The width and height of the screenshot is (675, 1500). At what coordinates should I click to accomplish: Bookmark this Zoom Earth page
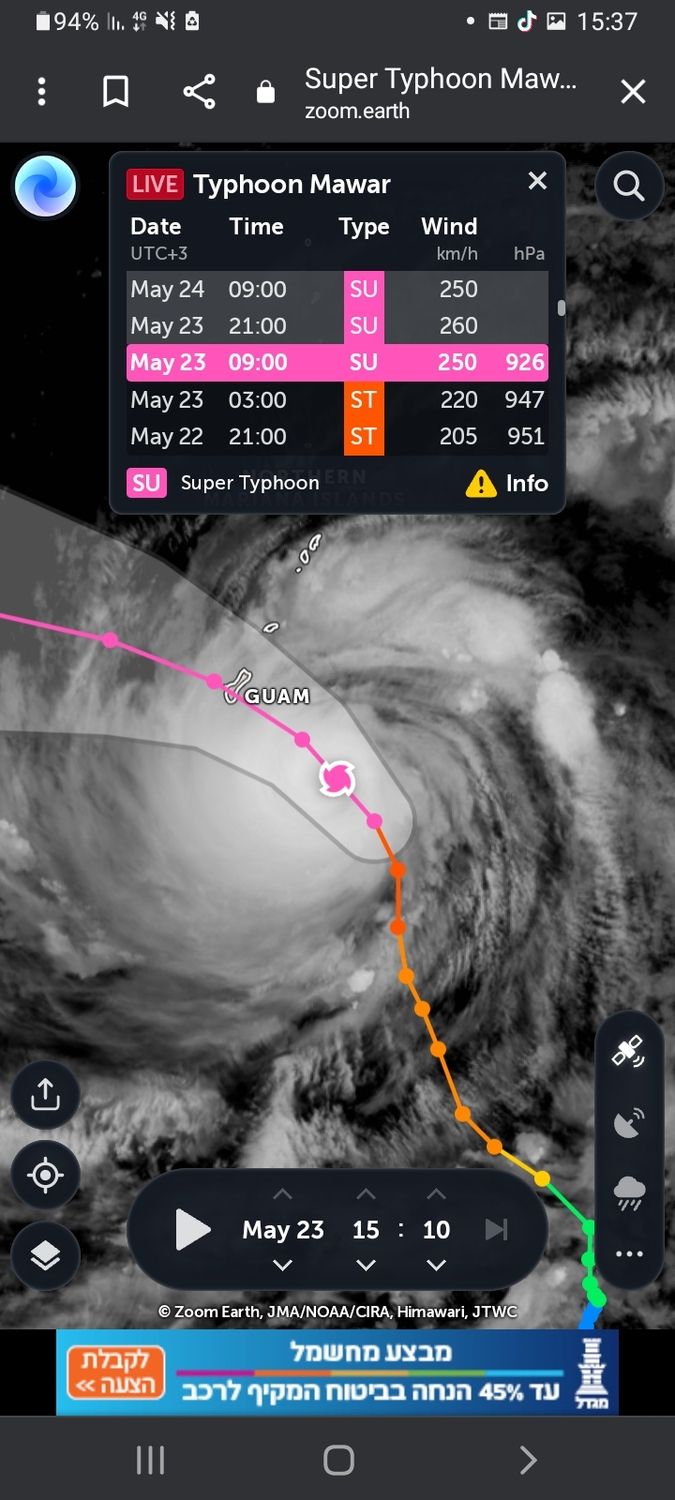coord(116,92)
